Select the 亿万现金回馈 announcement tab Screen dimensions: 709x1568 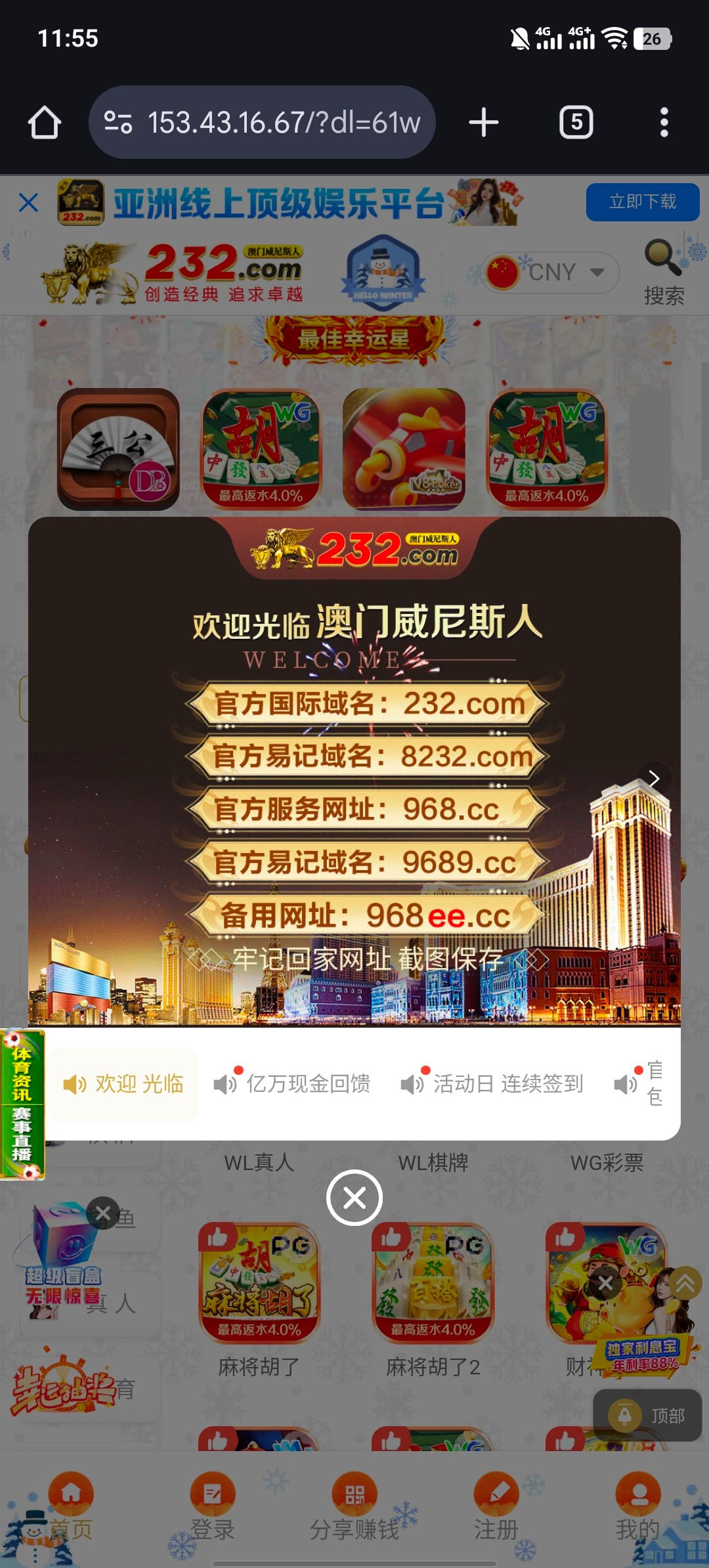(x=293, y=1083)
